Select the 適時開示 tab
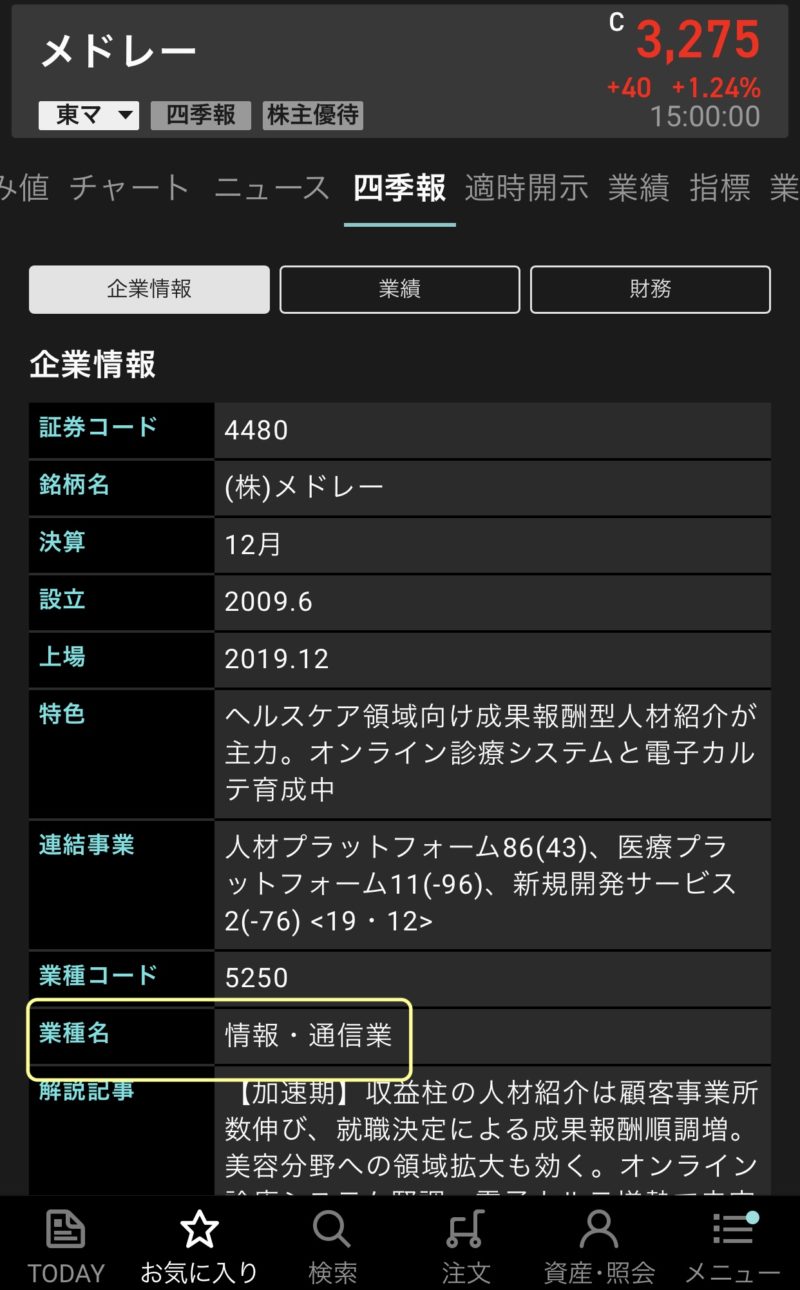Viewport: 800px width, 1290px height. coord(526,188)
